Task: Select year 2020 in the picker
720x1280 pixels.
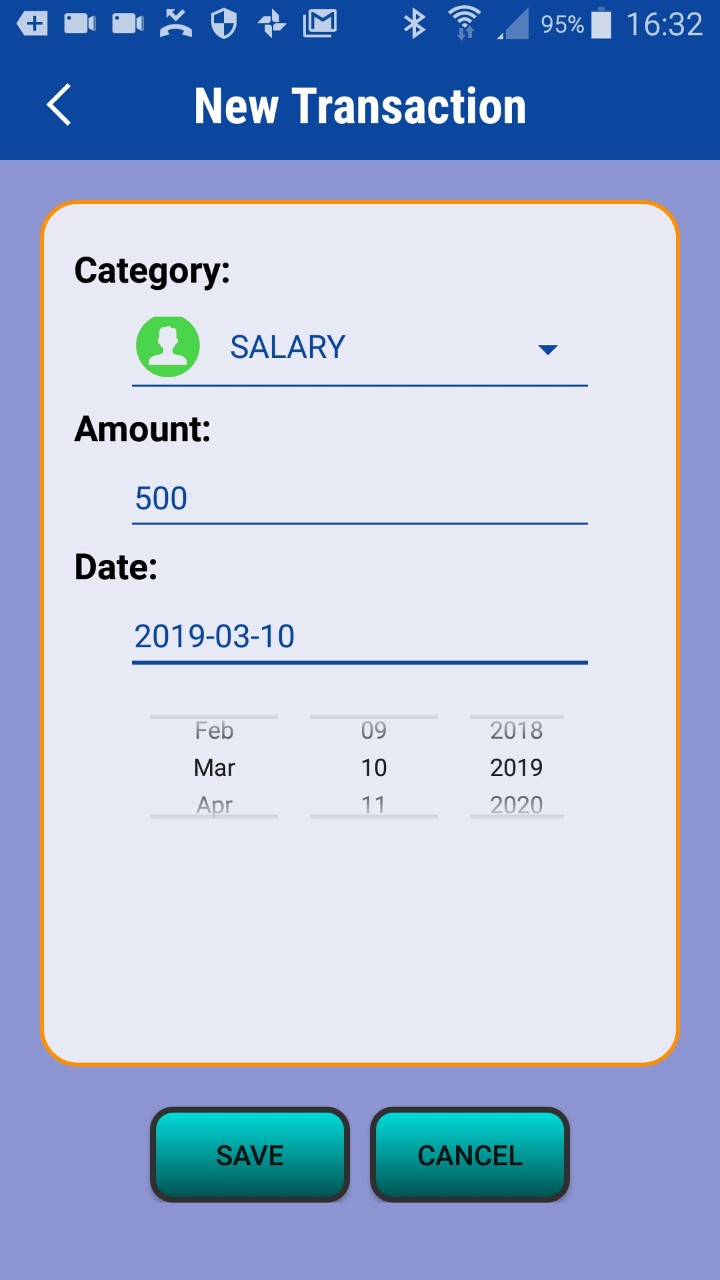Action: tap(516, 804)
